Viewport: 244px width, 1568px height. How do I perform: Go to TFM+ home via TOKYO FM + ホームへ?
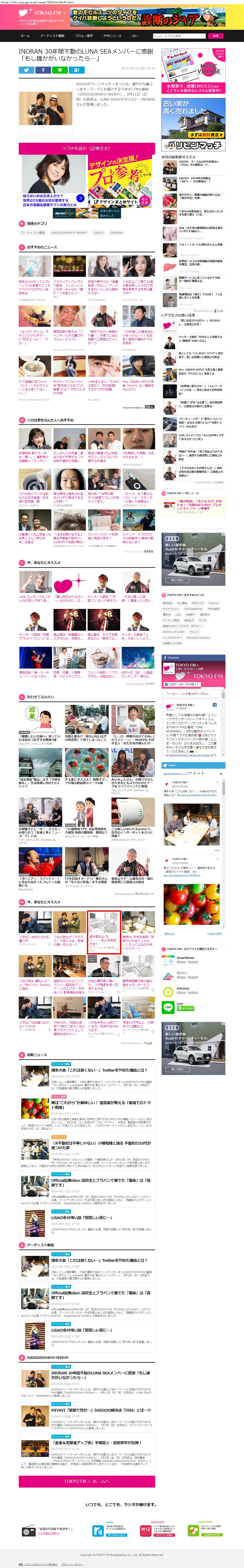coord(87,1481)
